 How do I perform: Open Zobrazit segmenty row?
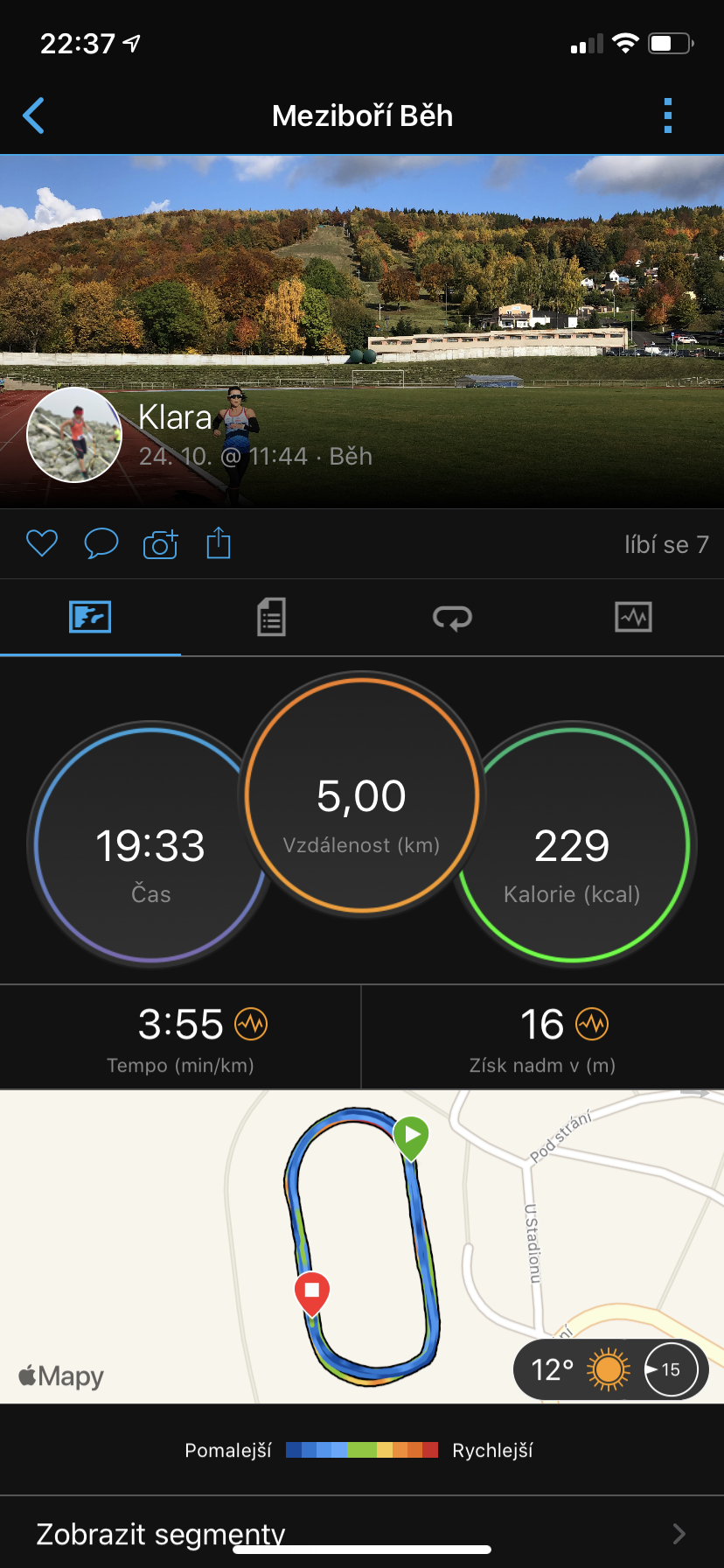(x=362, y=1533)
